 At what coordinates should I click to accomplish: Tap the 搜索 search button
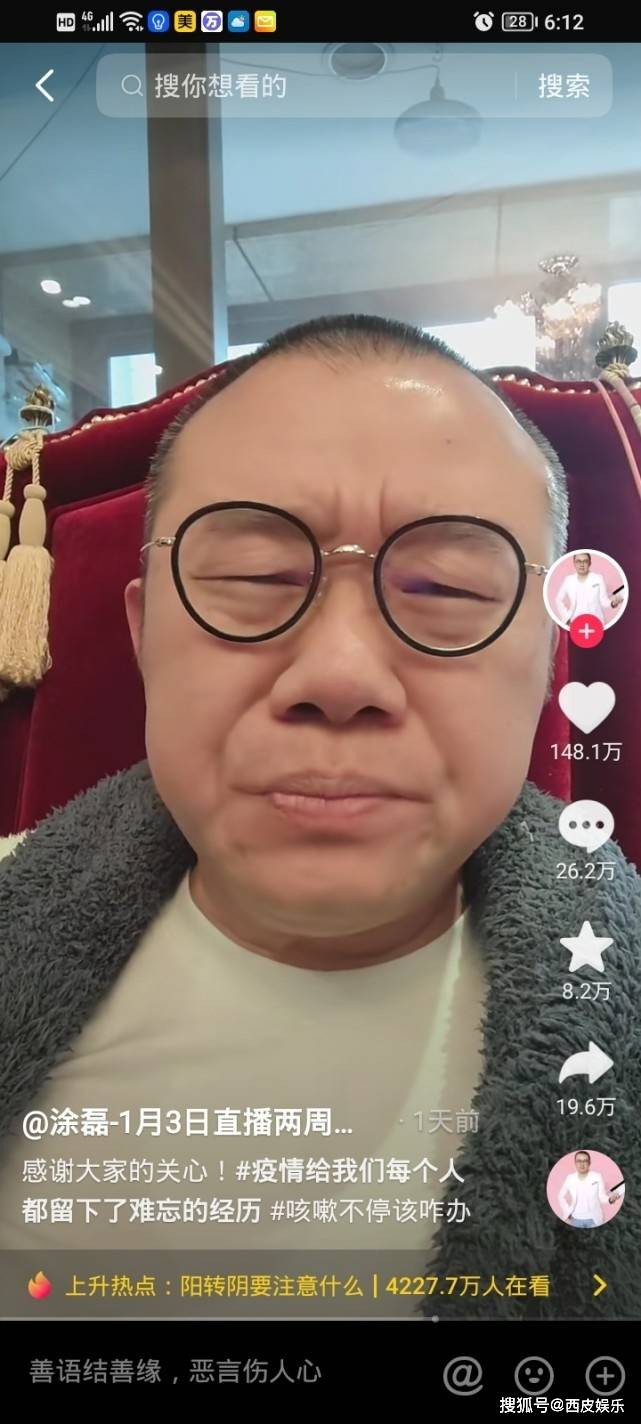(x=564, y=86)
